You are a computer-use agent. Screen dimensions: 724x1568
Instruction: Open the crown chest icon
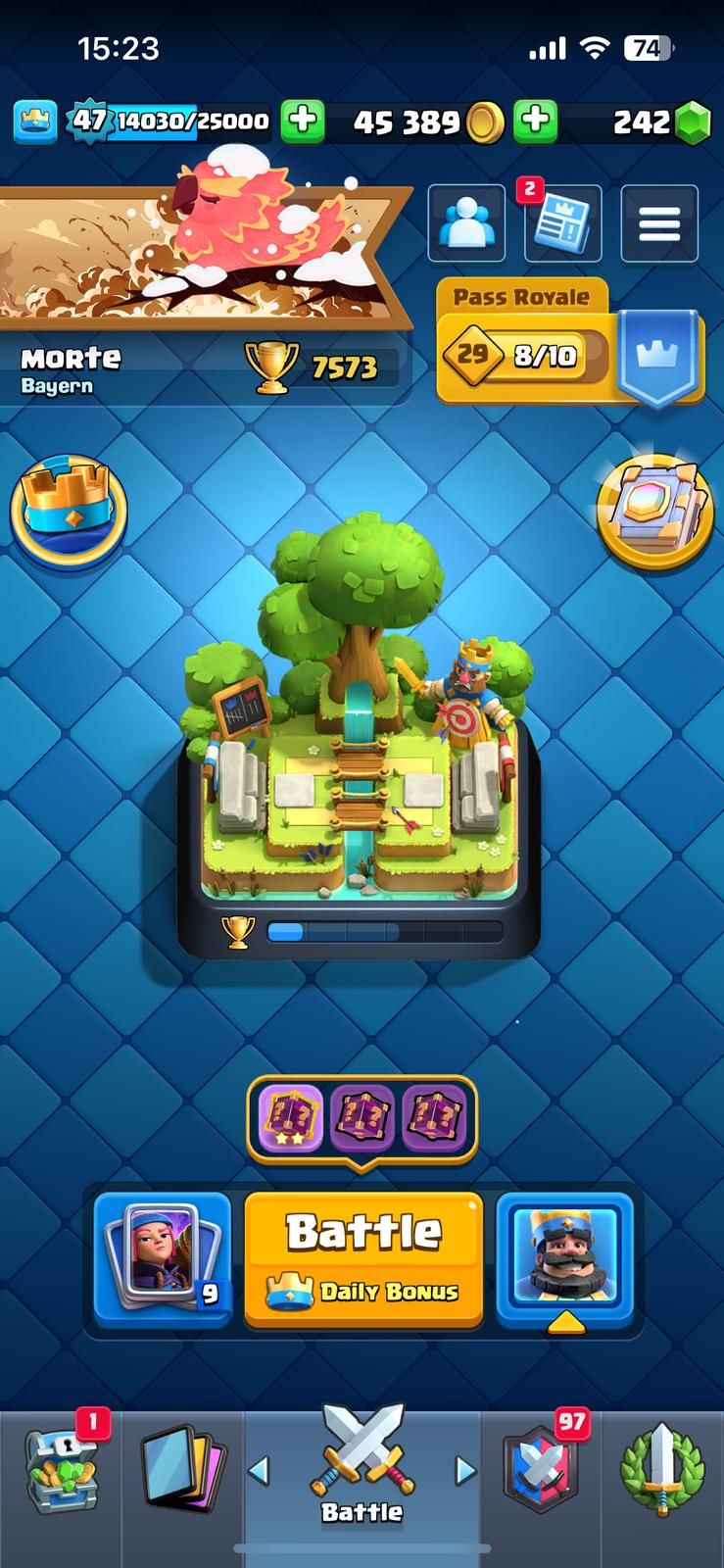click(69, 510)
